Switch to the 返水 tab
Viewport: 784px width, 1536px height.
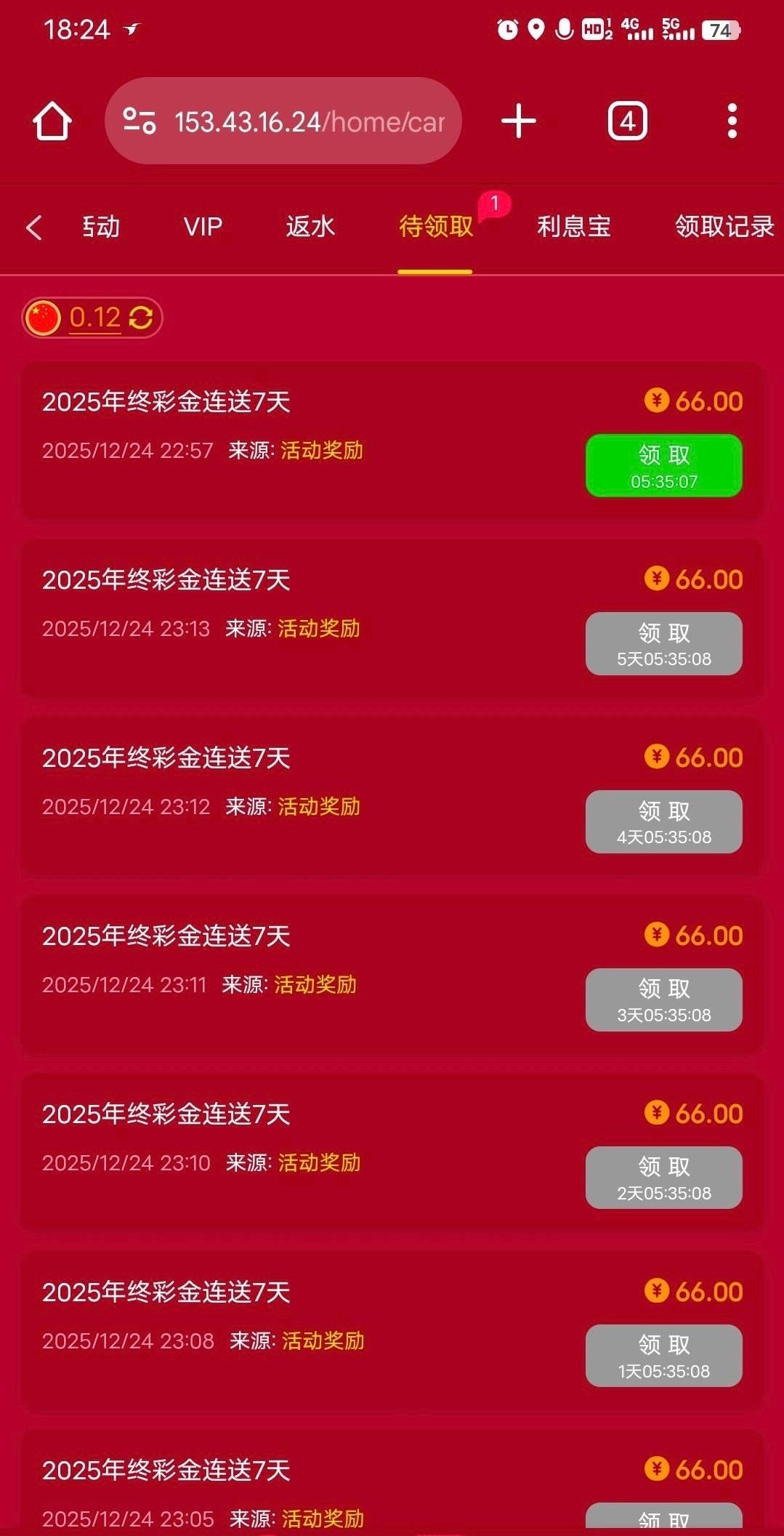pyautogui.click(x=310, y=227)
